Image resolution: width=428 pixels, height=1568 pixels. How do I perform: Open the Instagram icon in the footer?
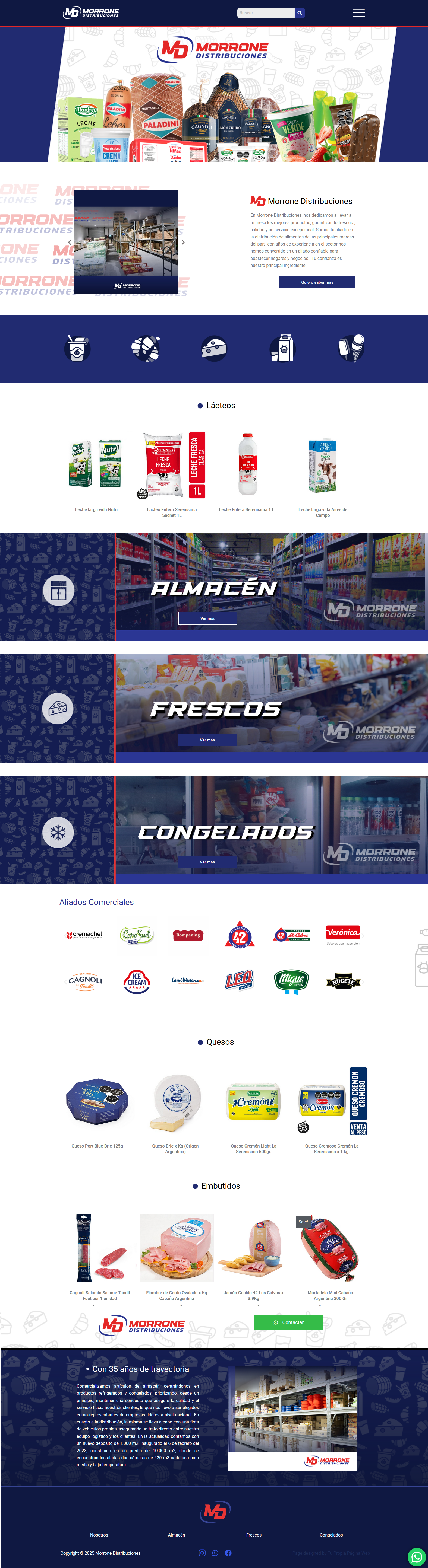202,1553
